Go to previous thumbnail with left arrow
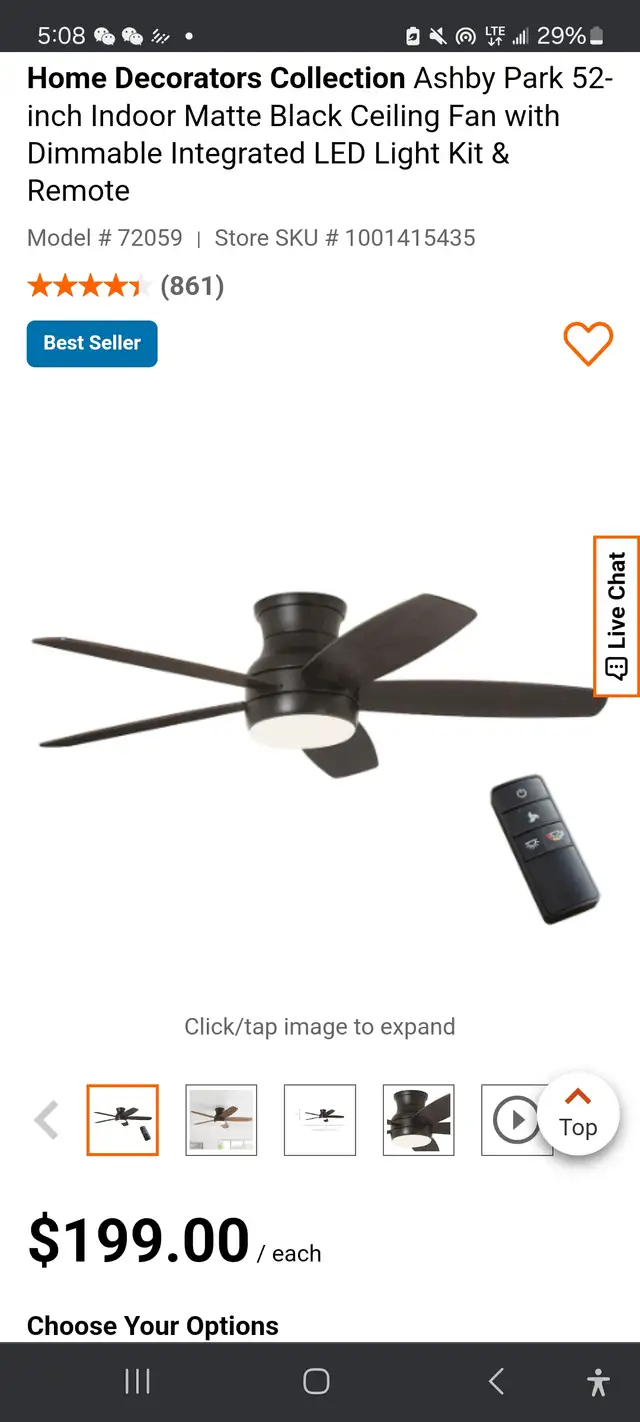Viewport: 640px width, 1422px height. coord(46,1120)
